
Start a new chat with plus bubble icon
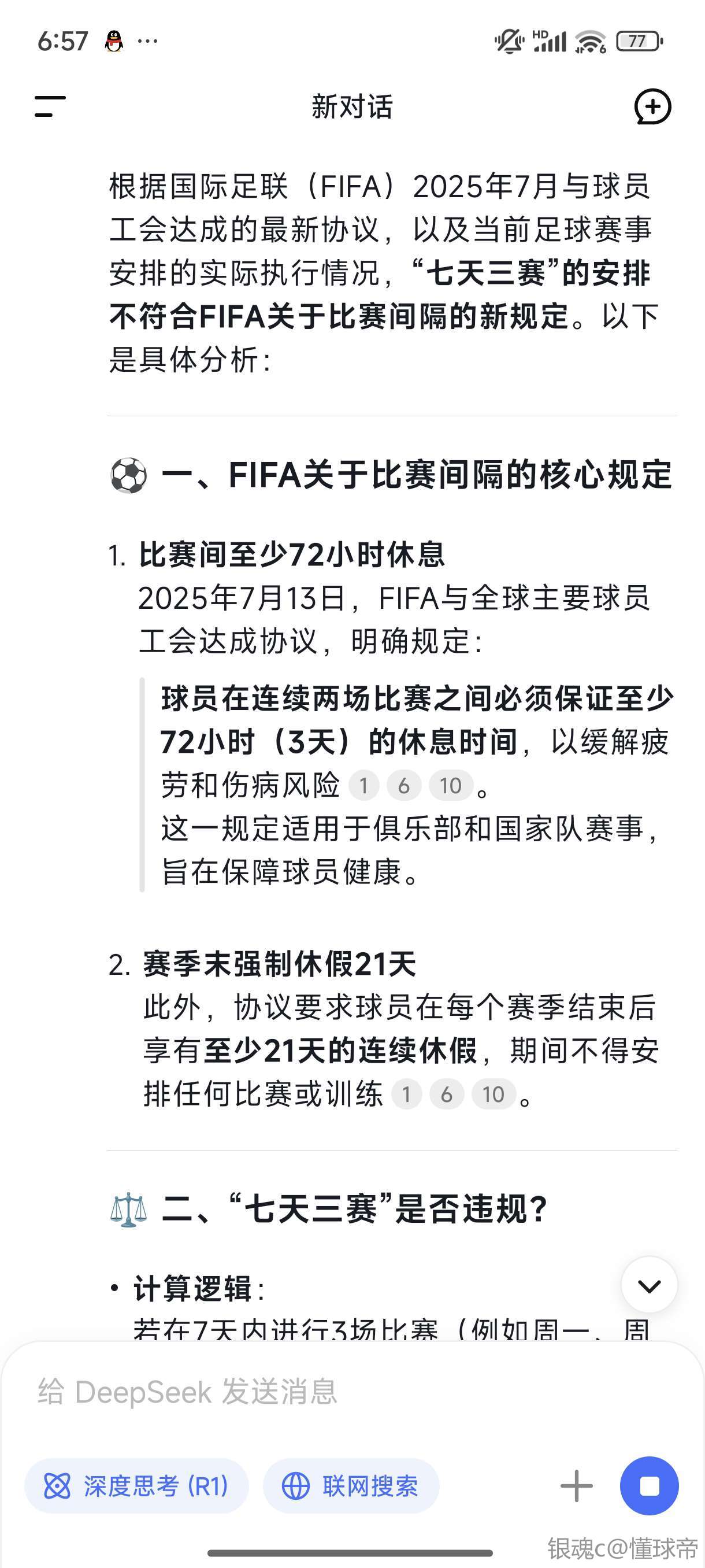(x=652, y=107)
